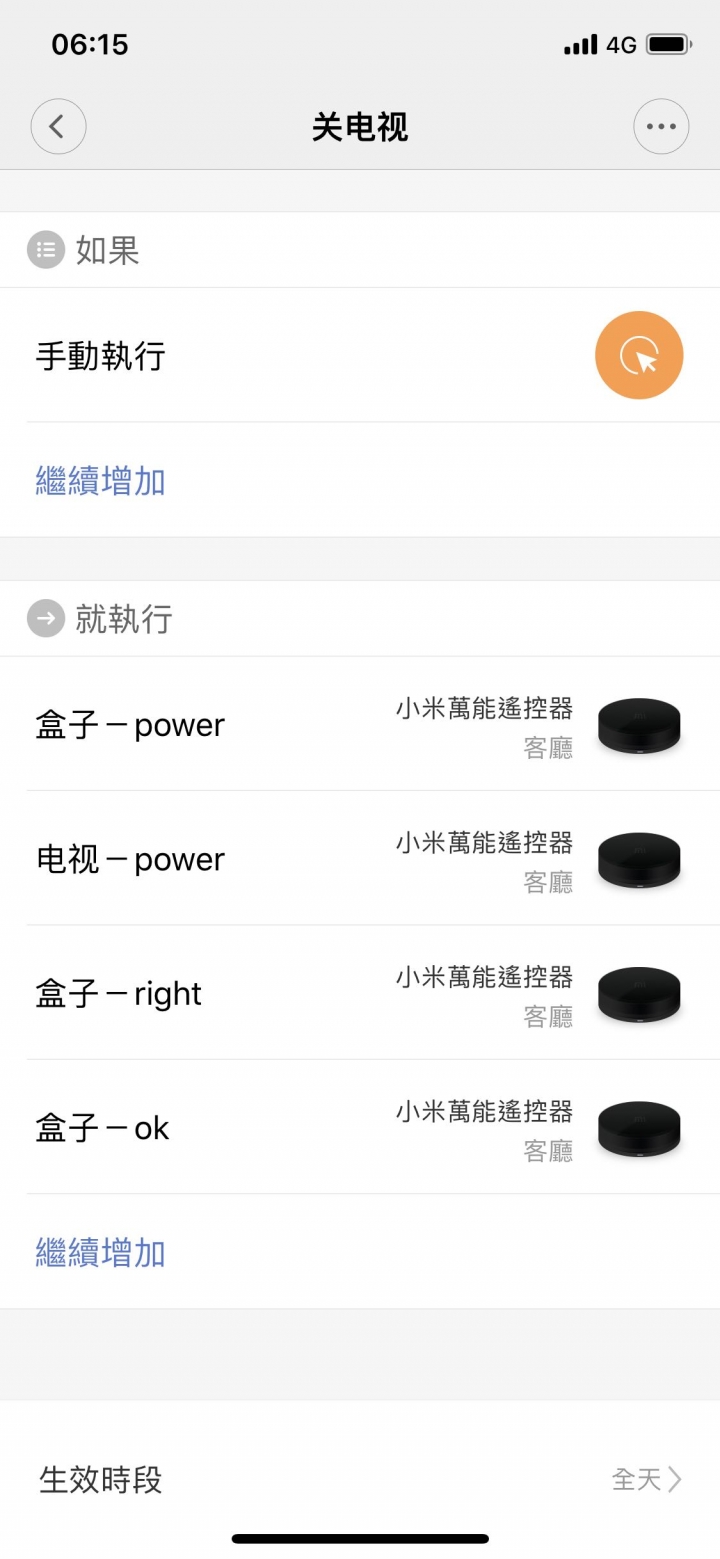Open the 盒子－power action
720x1559 pixels.
[x=360, y=724]
